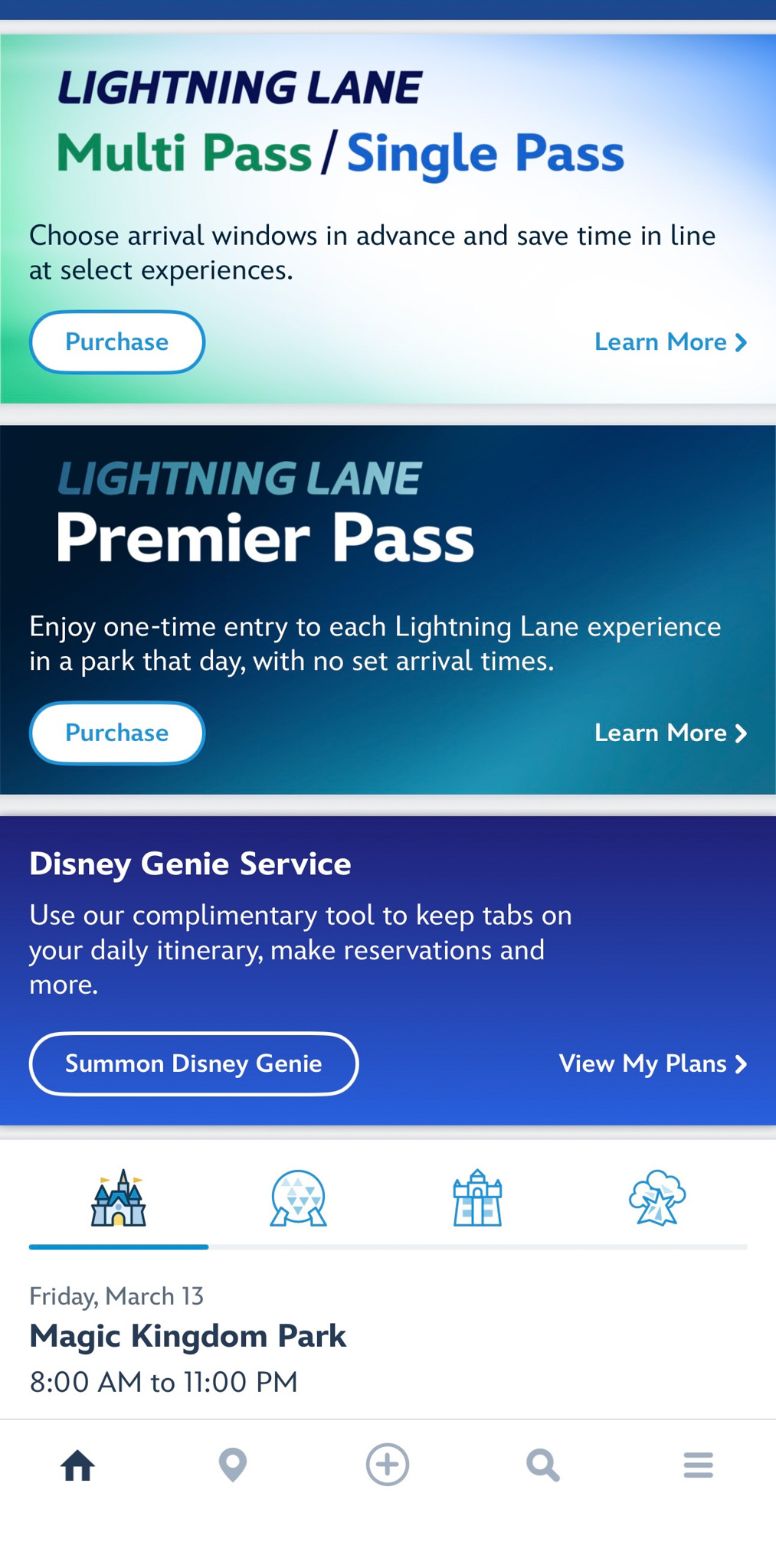Summon Disney Genie
The image size is (776, 1568).
point(193,1063)
